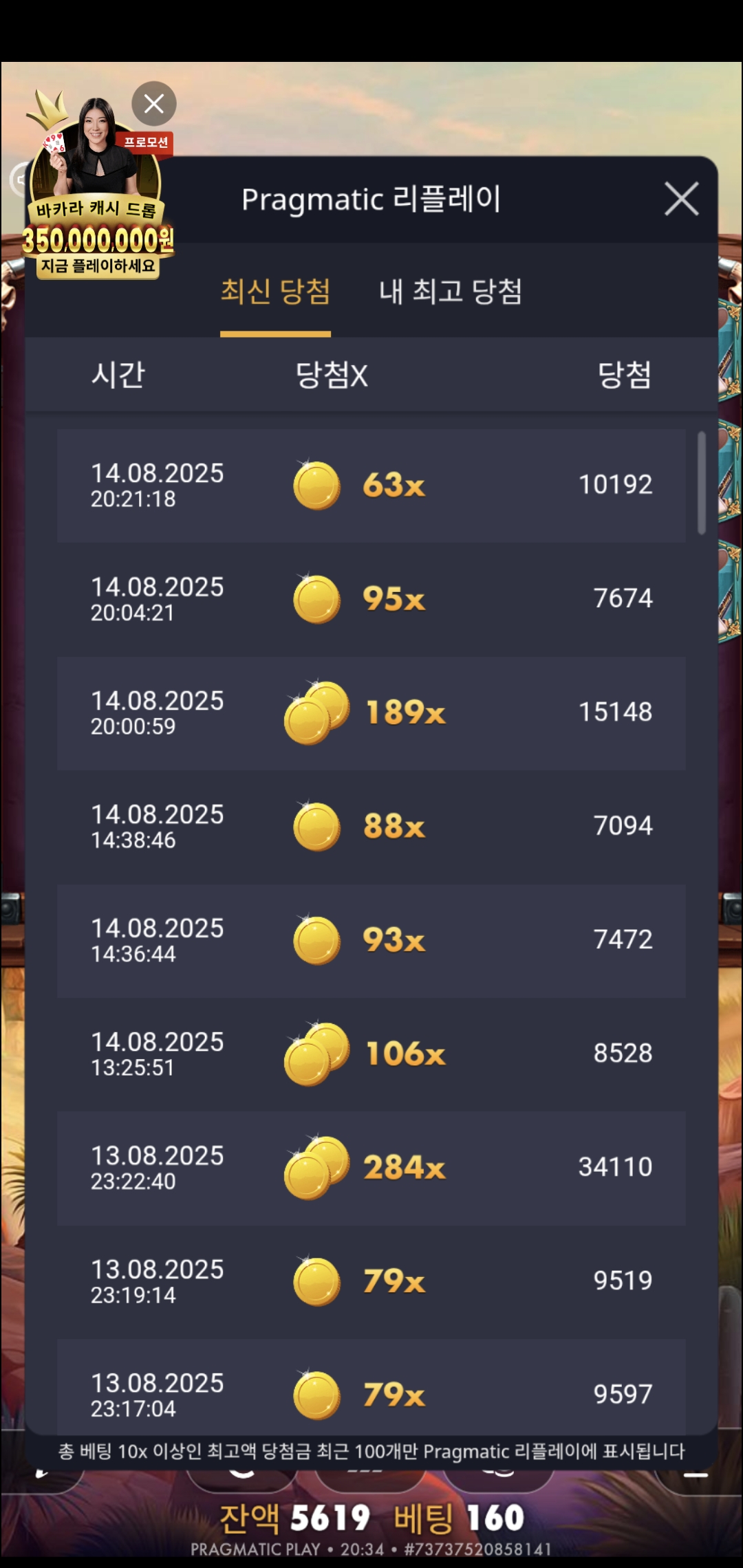Open the 95x replay from 20:04:21
This screenshot has height=1568, width=743.
coord(371,599)
